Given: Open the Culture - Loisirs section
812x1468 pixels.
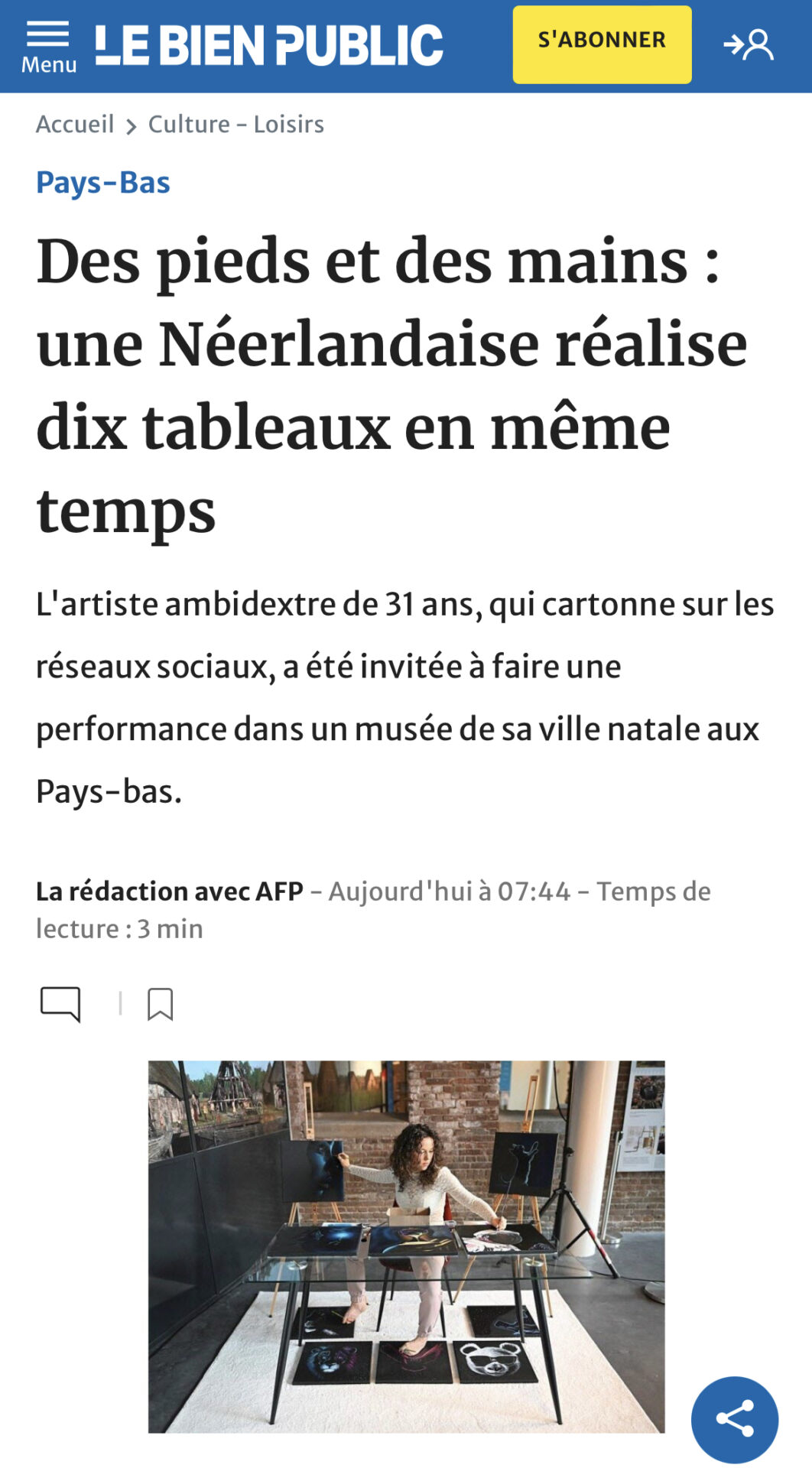Looking at the screenshot, I should click(x=235, y=124).
